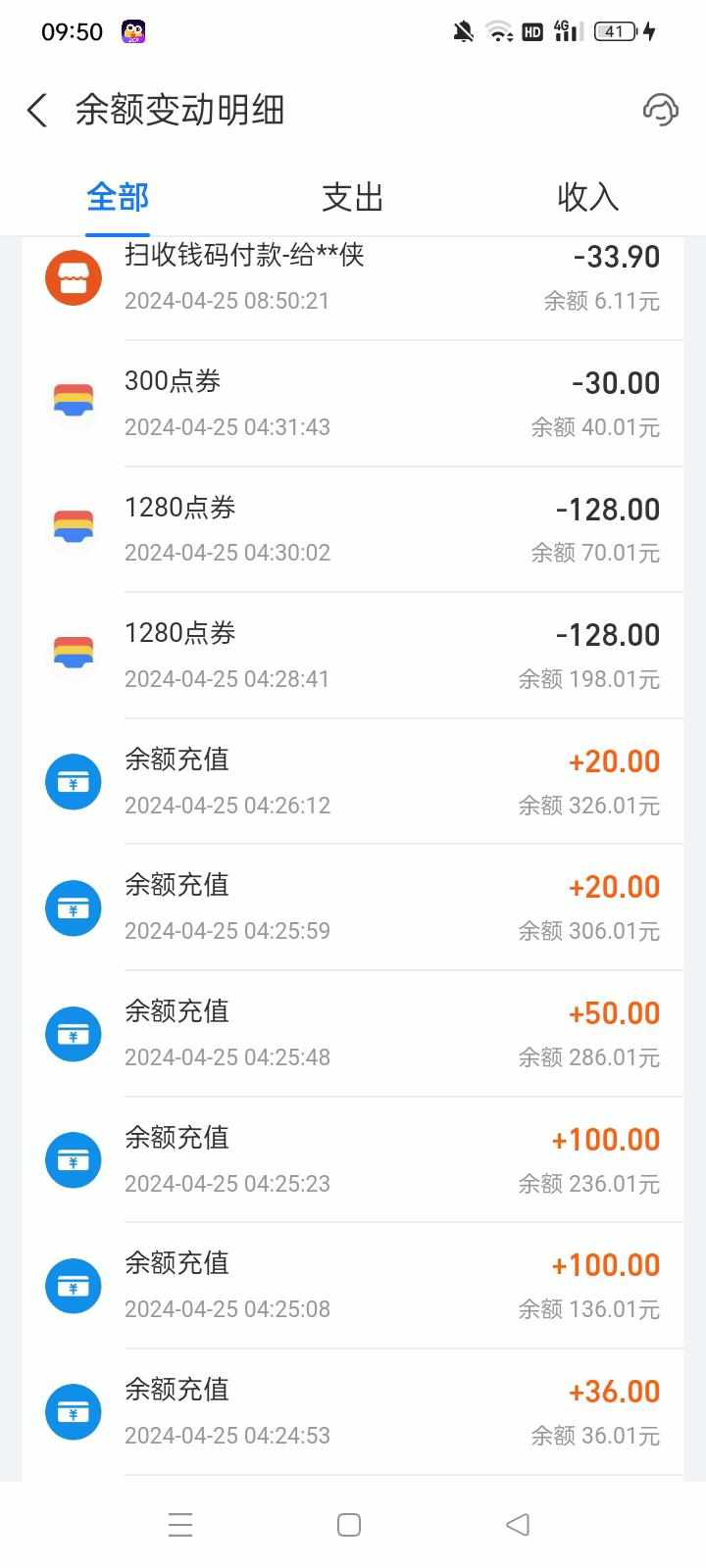The height and width of the screenshot is (1568, 706).
Task: Open the 300点券 -30.00 record
Action: click(x=353, y=404)
